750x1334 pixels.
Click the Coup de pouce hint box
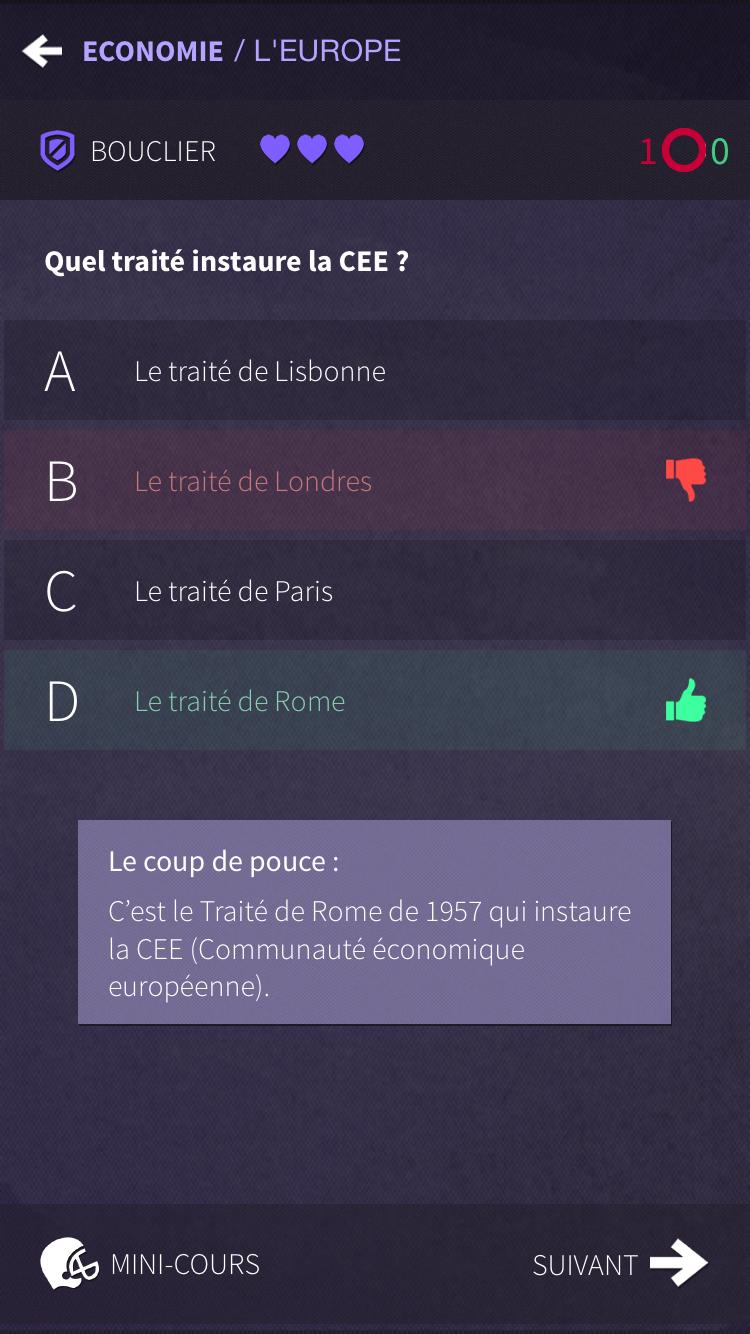pos(375,921)
